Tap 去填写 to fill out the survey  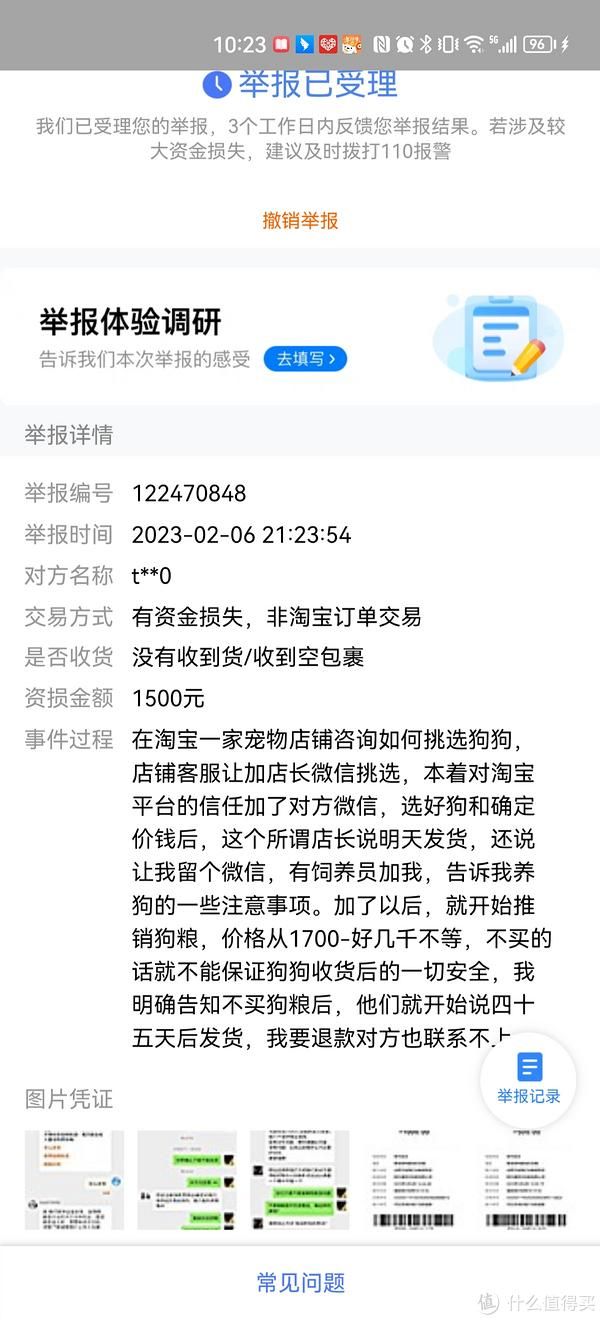click(305, 358)
